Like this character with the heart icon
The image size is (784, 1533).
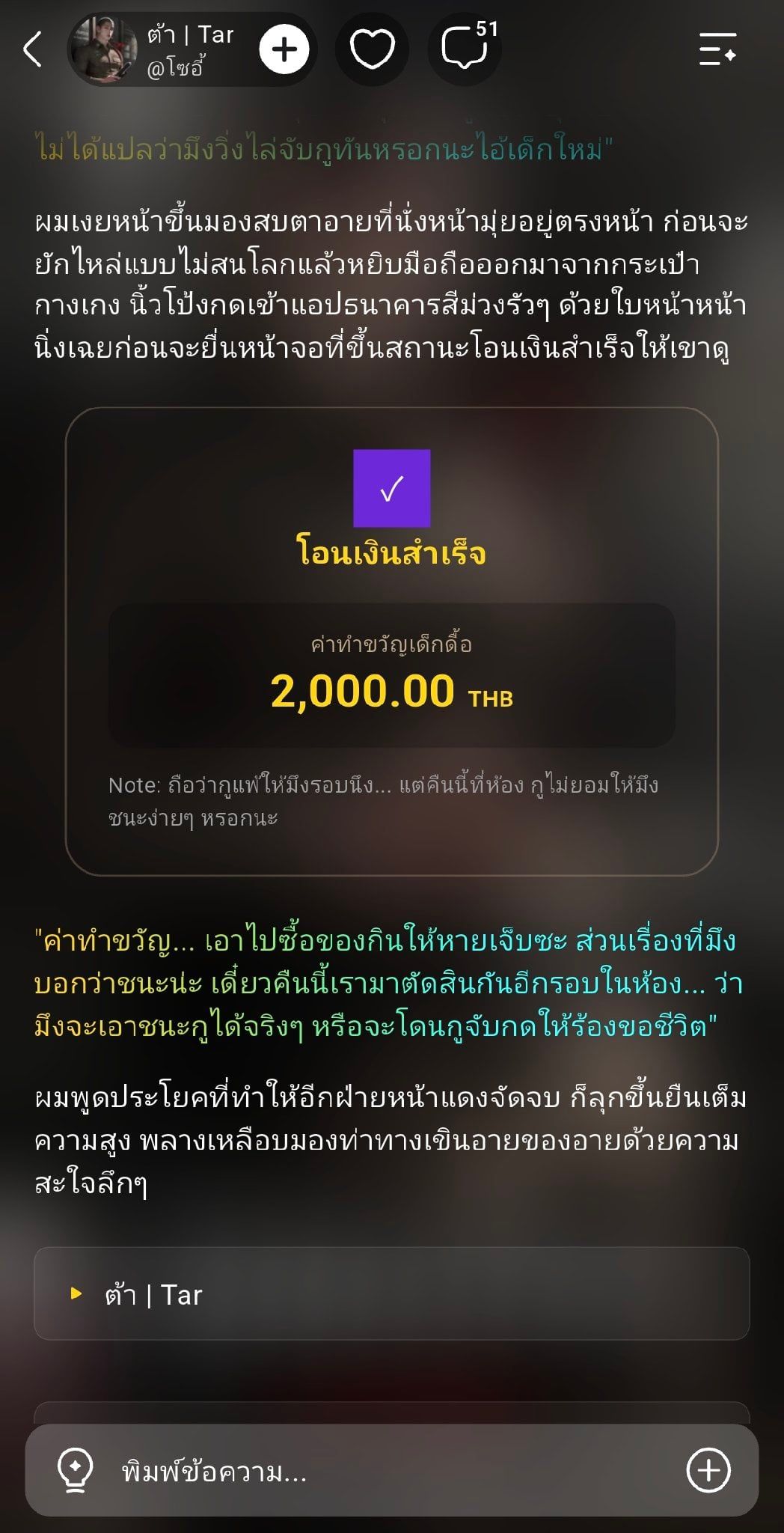pyautogui.click(x=372, y=49)
